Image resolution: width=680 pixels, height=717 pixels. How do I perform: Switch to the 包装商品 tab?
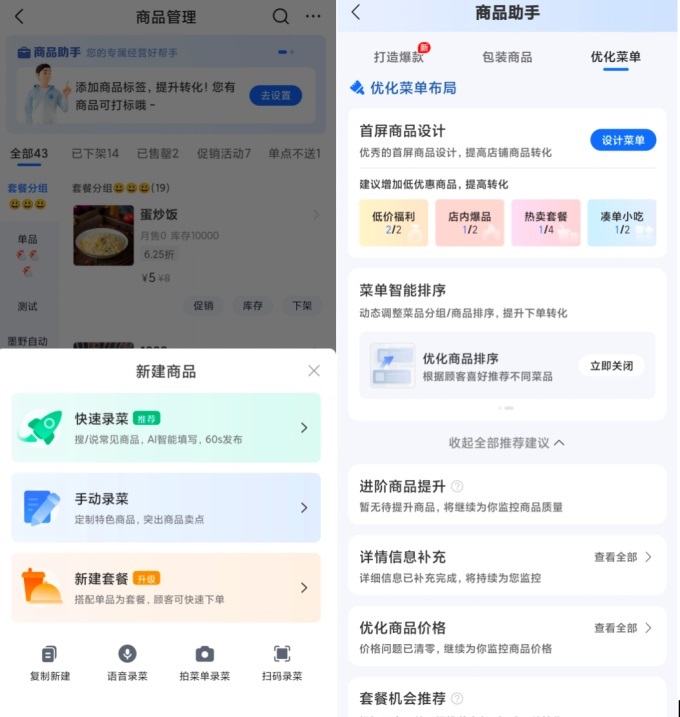[x=507, y=57]
